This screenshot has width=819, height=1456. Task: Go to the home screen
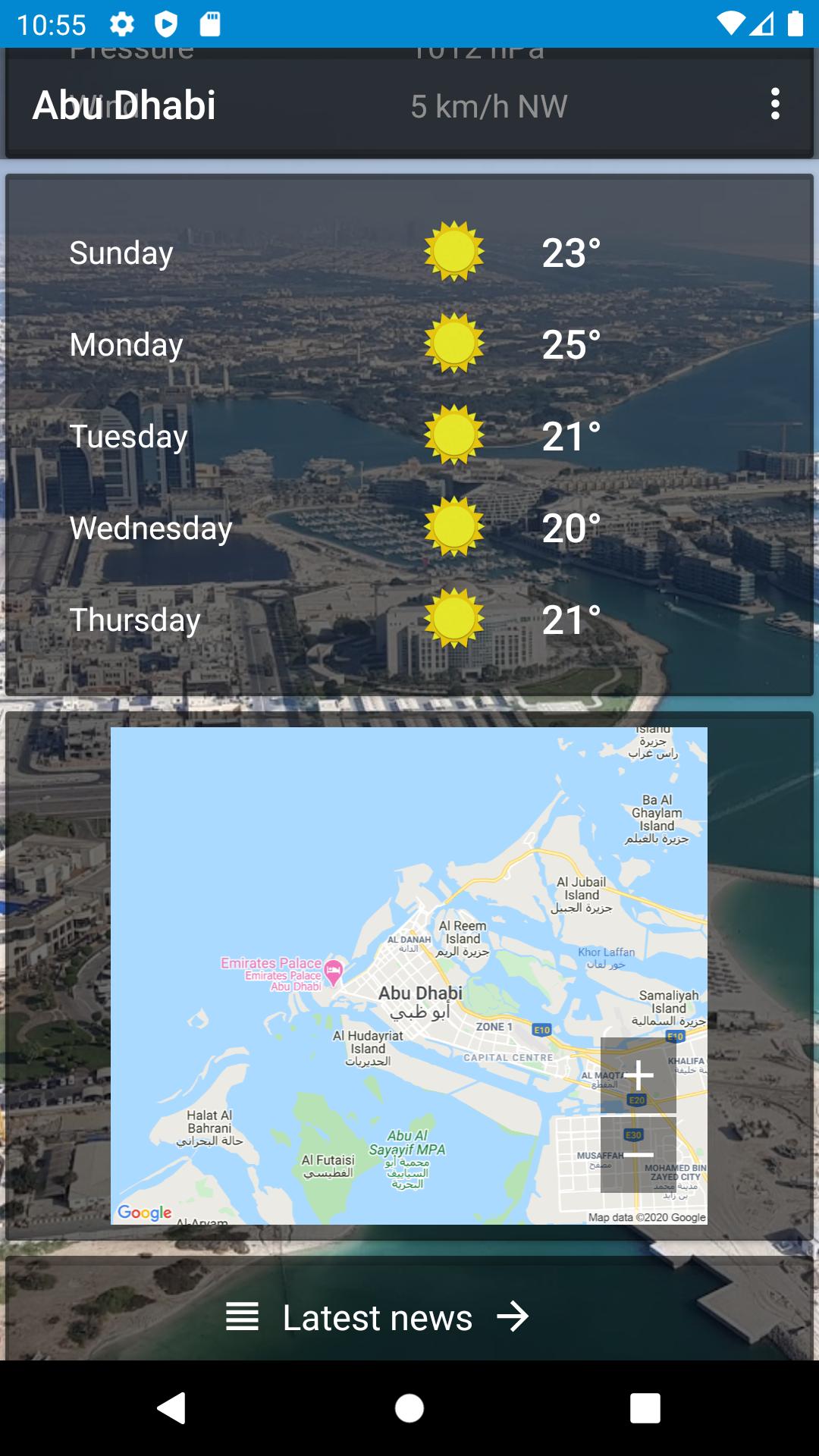409,1408
